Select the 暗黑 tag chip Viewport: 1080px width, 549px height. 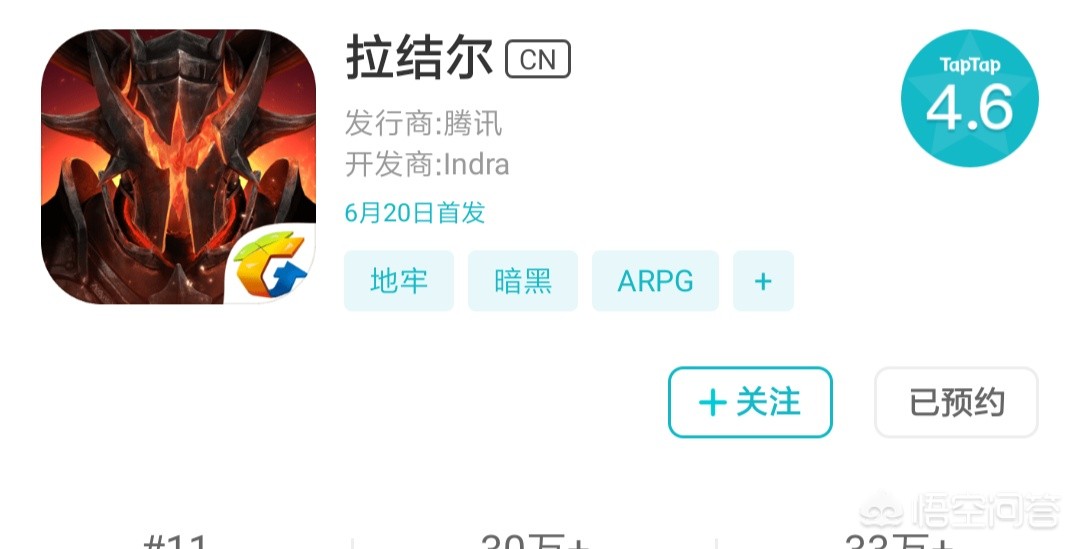tap(523, 281)
